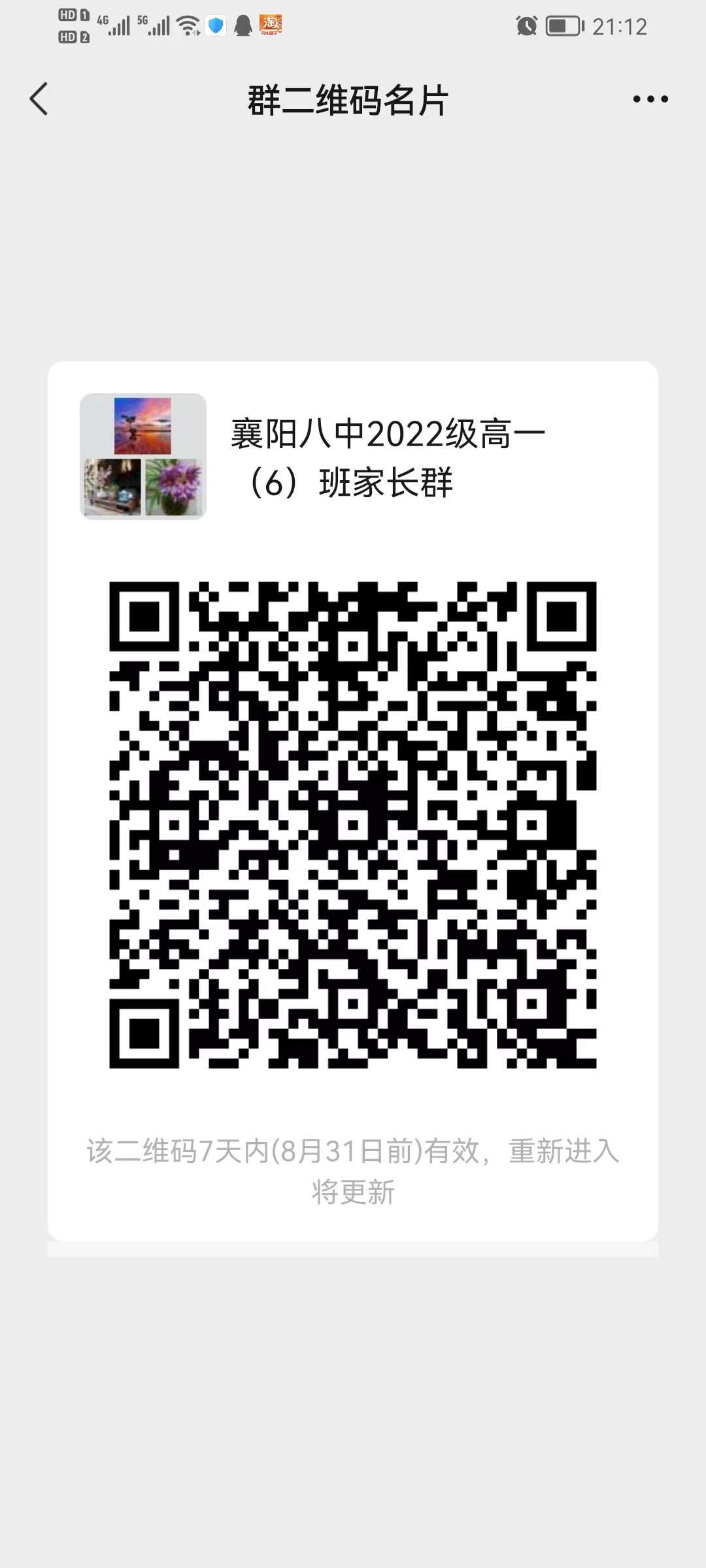Open the three-dot more options menu

point(650,99)
